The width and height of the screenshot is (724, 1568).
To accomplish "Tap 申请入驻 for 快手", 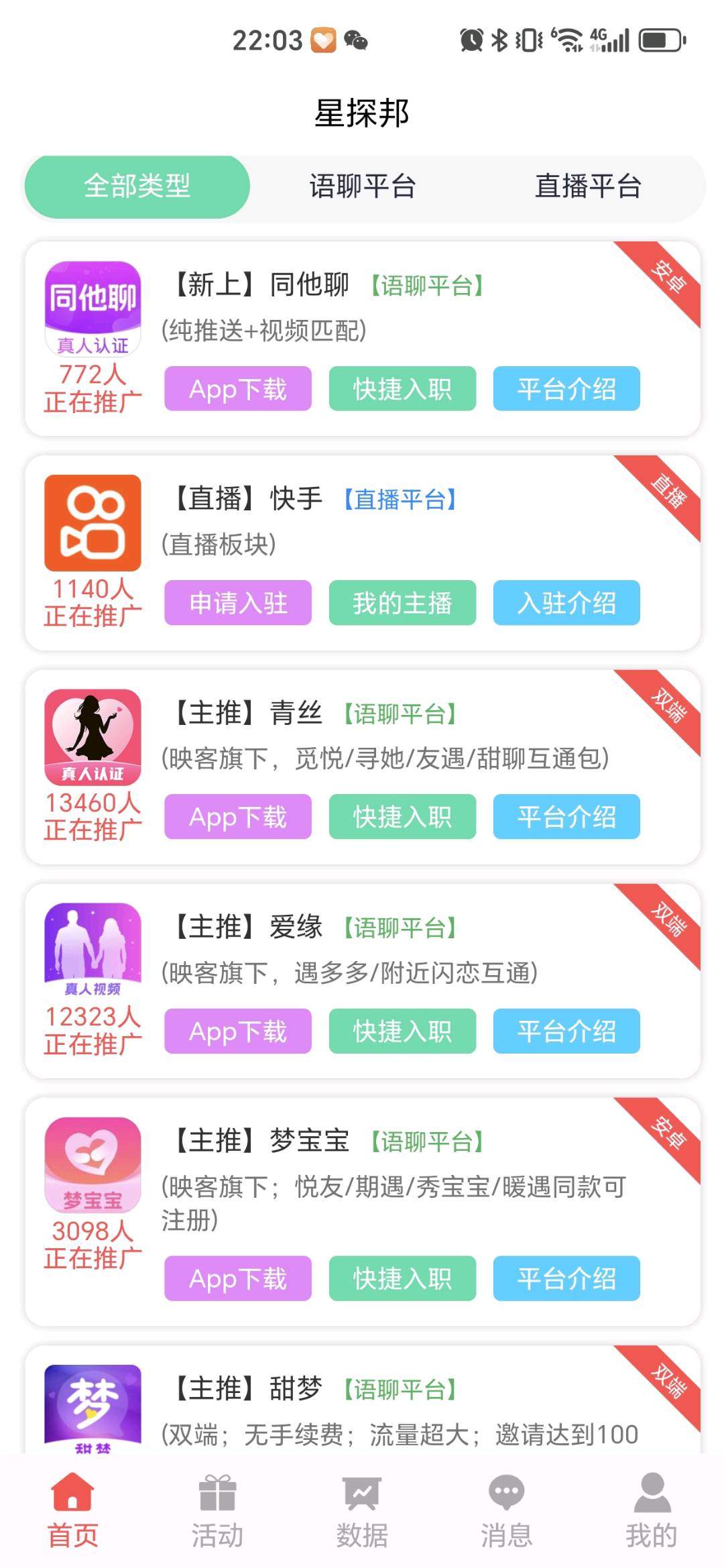I will (x=238, y=602).
